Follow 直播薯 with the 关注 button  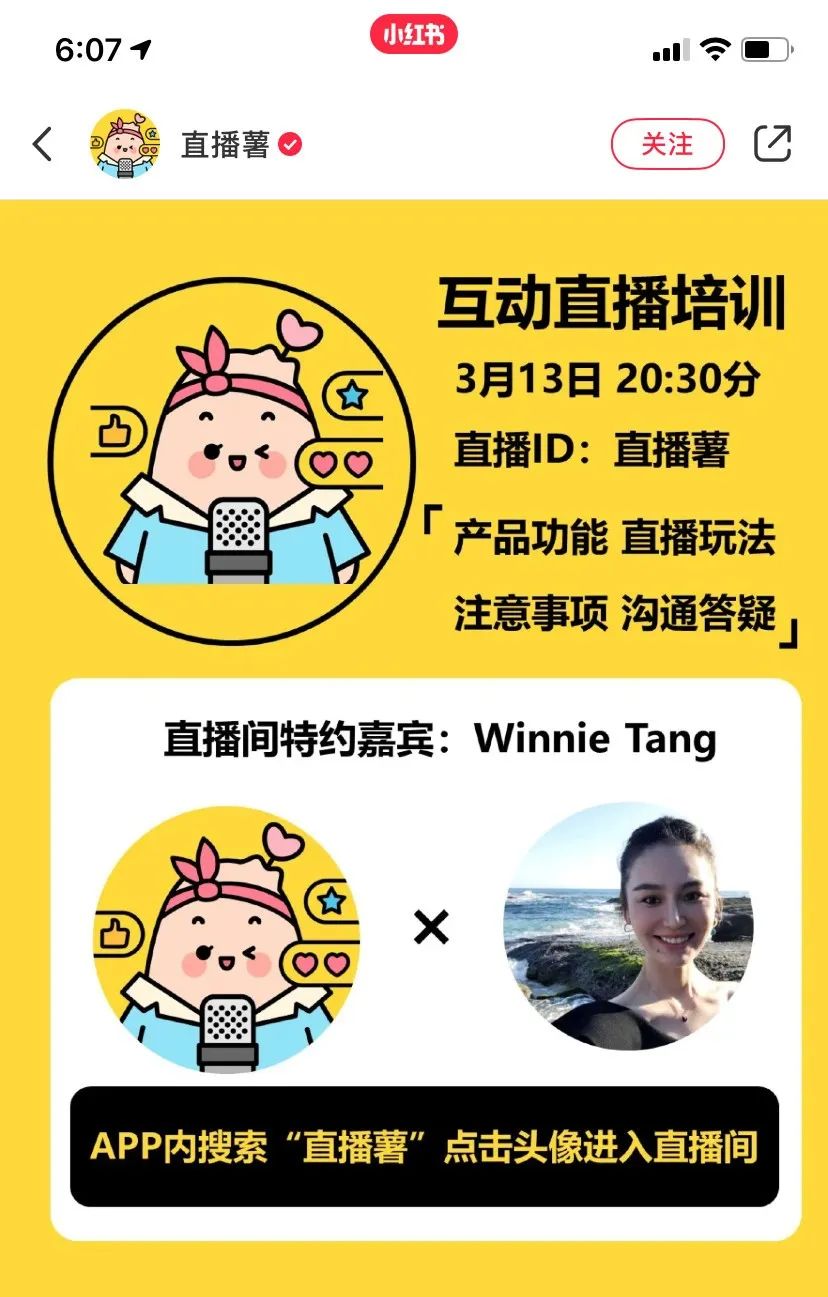pos(667,144)
